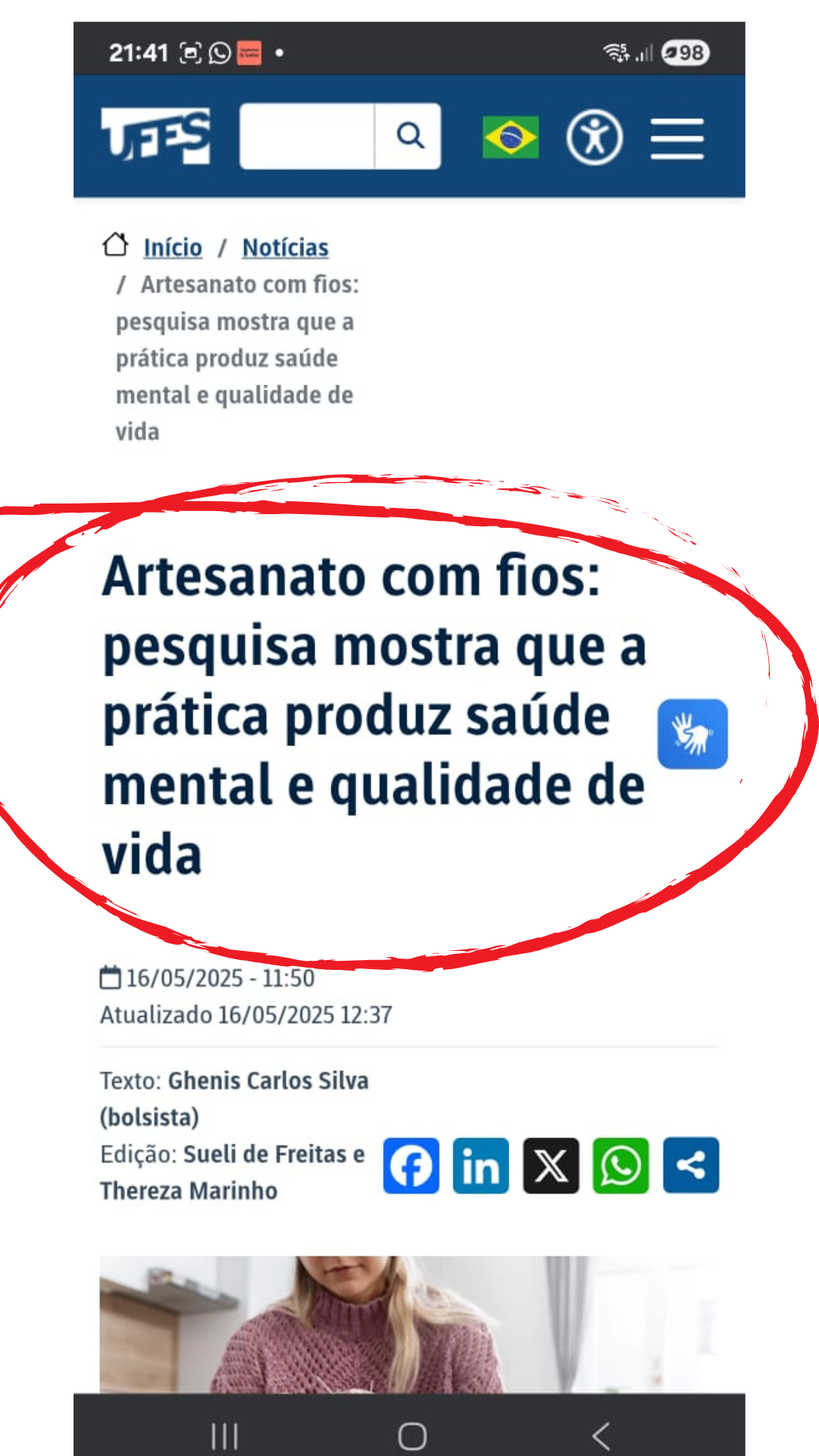Tap the system home button
This screenshot has height=1456, width=819.
[x=412, y=1436]
